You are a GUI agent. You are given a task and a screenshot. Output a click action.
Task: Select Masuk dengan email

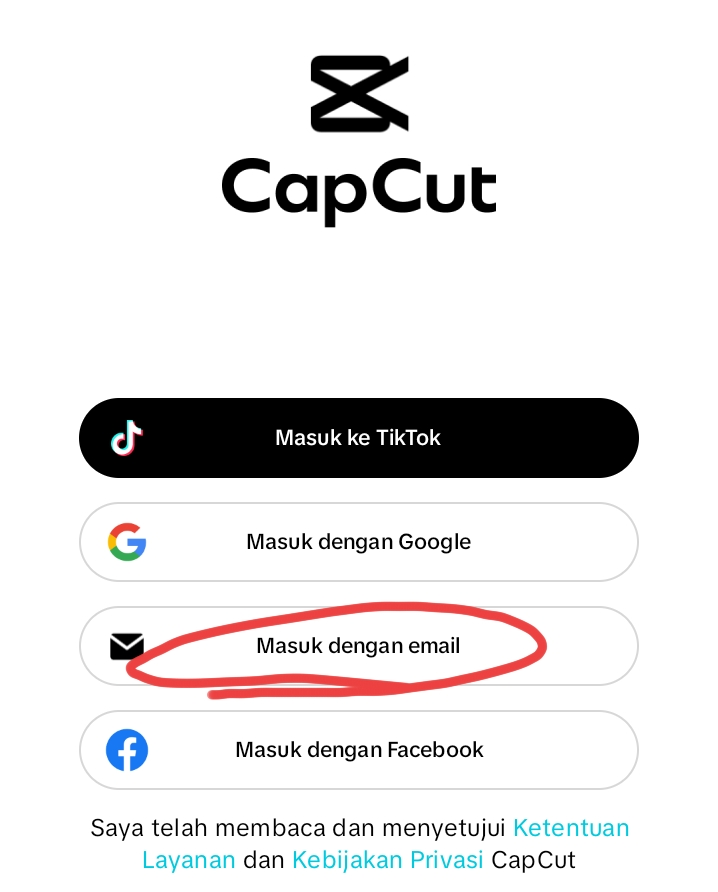358,646
